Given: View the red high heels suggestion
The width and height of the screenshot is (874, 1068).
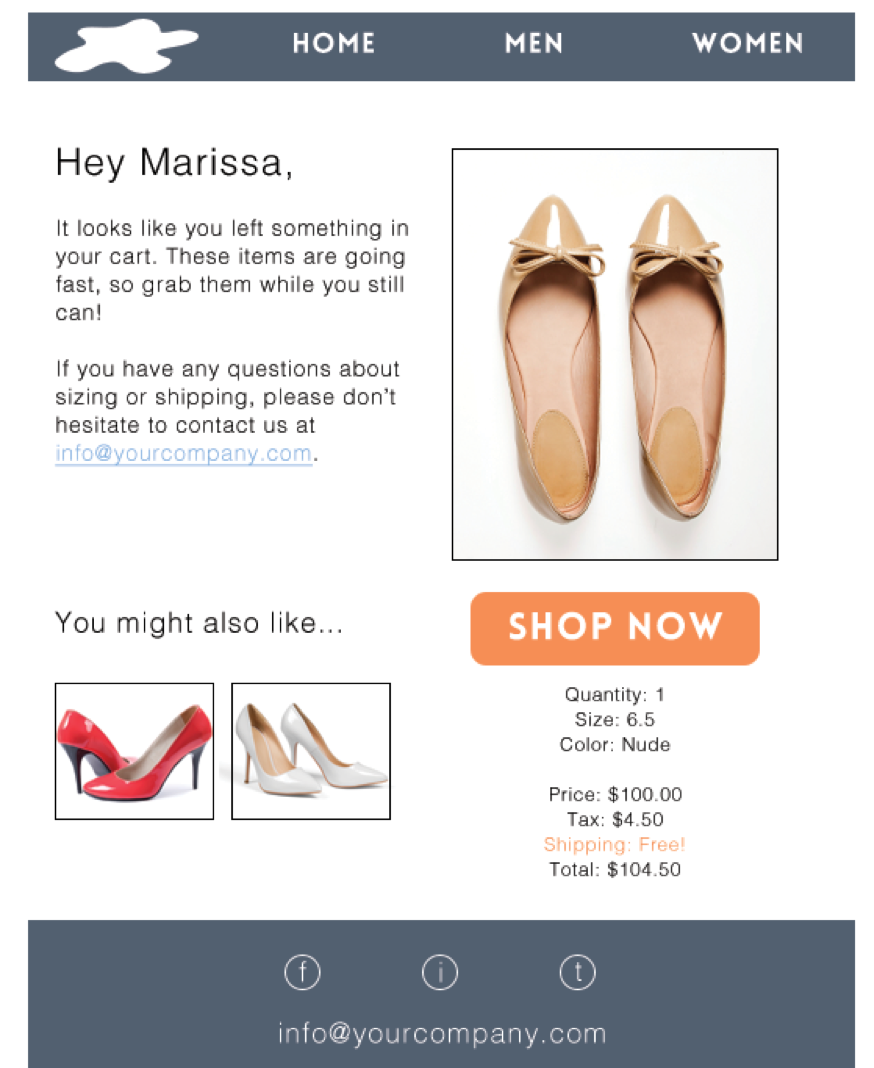Looking at the screenshot, I should tap(134, 751).
